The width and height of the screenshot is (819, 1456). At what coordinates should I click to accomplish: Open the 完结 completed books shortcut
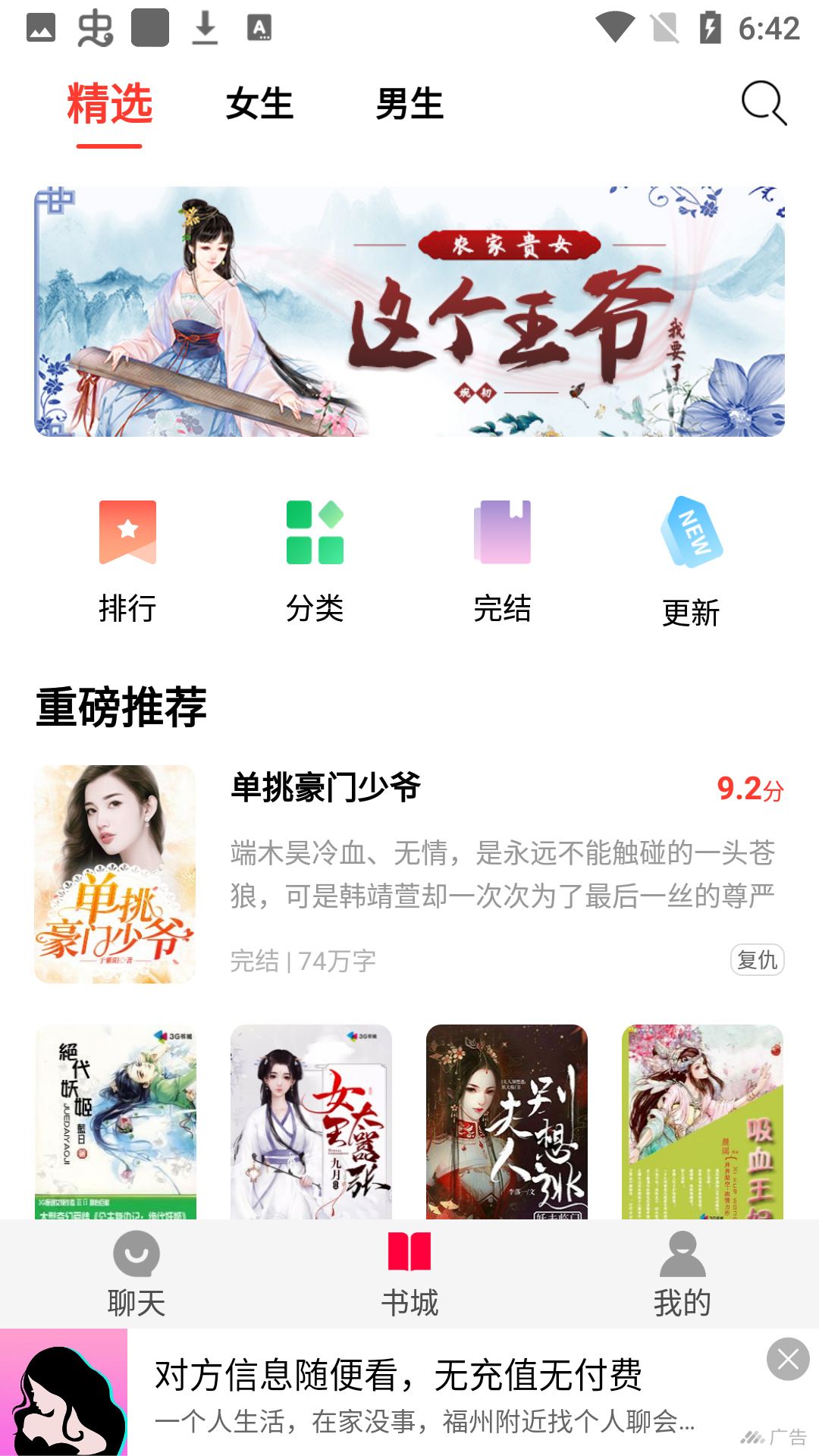pyautogui.click(x=502, y=561)
